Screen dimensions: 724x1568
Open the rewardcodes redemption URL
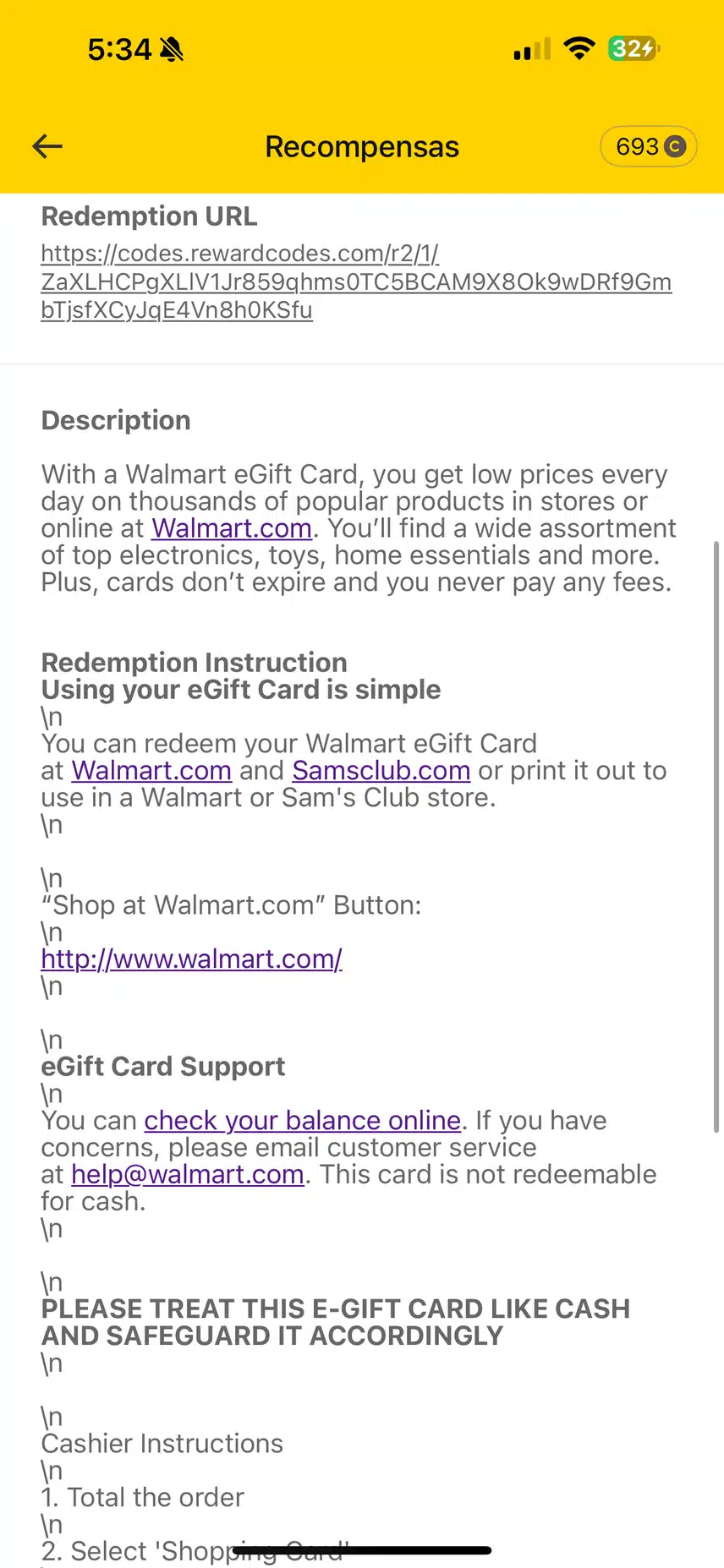(x=355, y=281)
